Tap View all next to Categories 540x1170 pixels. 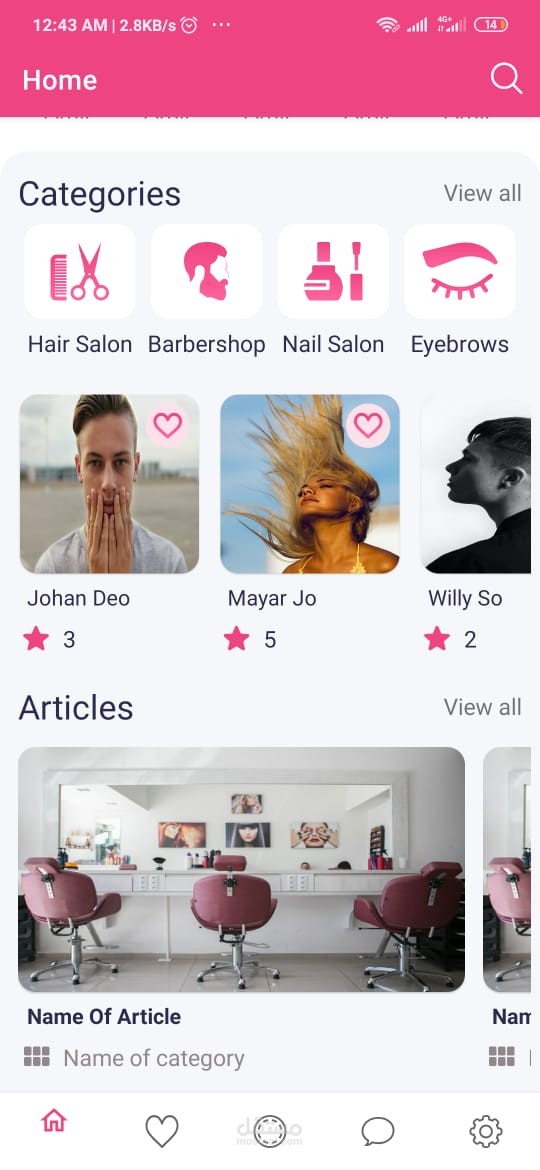click(483, 193)
